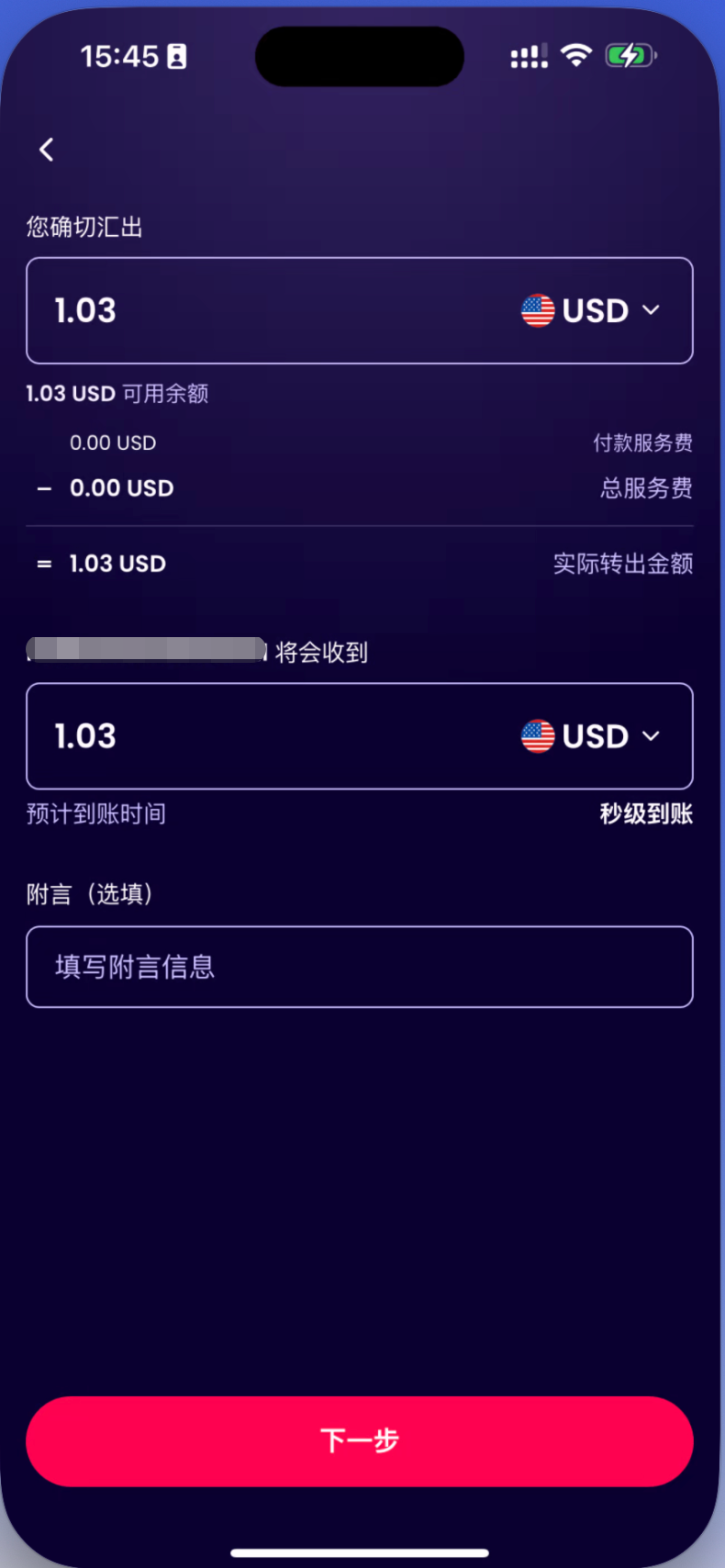Change the USD currency recipient receives
725x1568 pixels.
pyautogui.click(x=591, y=736)
